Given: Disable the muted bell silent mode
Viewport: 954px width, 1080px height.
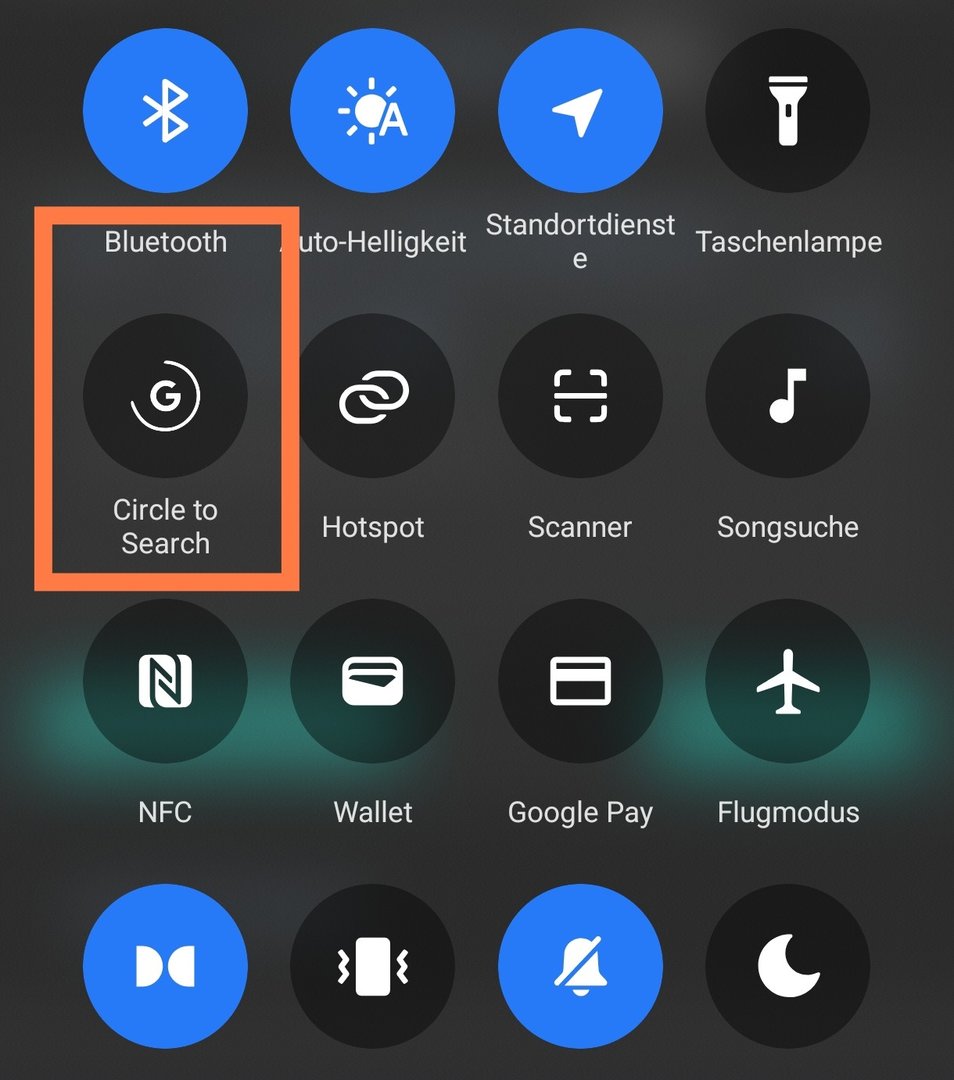Looking at the screenshot, I should pyautogui.click(x=580, y=966).
